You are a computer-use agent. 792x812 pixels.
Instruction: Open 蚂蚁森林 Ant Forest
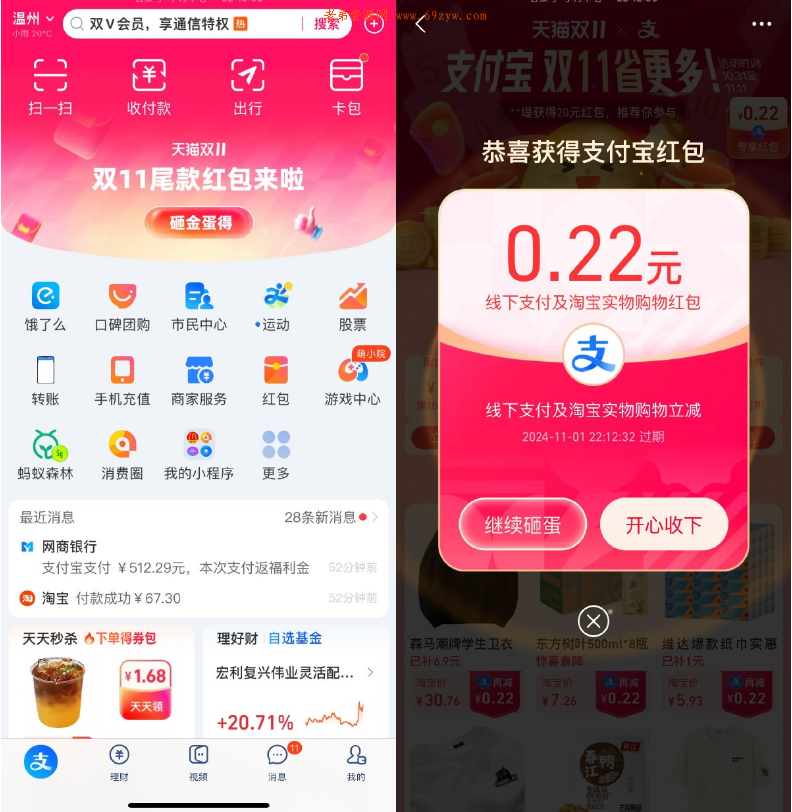(x=45, y=455)
